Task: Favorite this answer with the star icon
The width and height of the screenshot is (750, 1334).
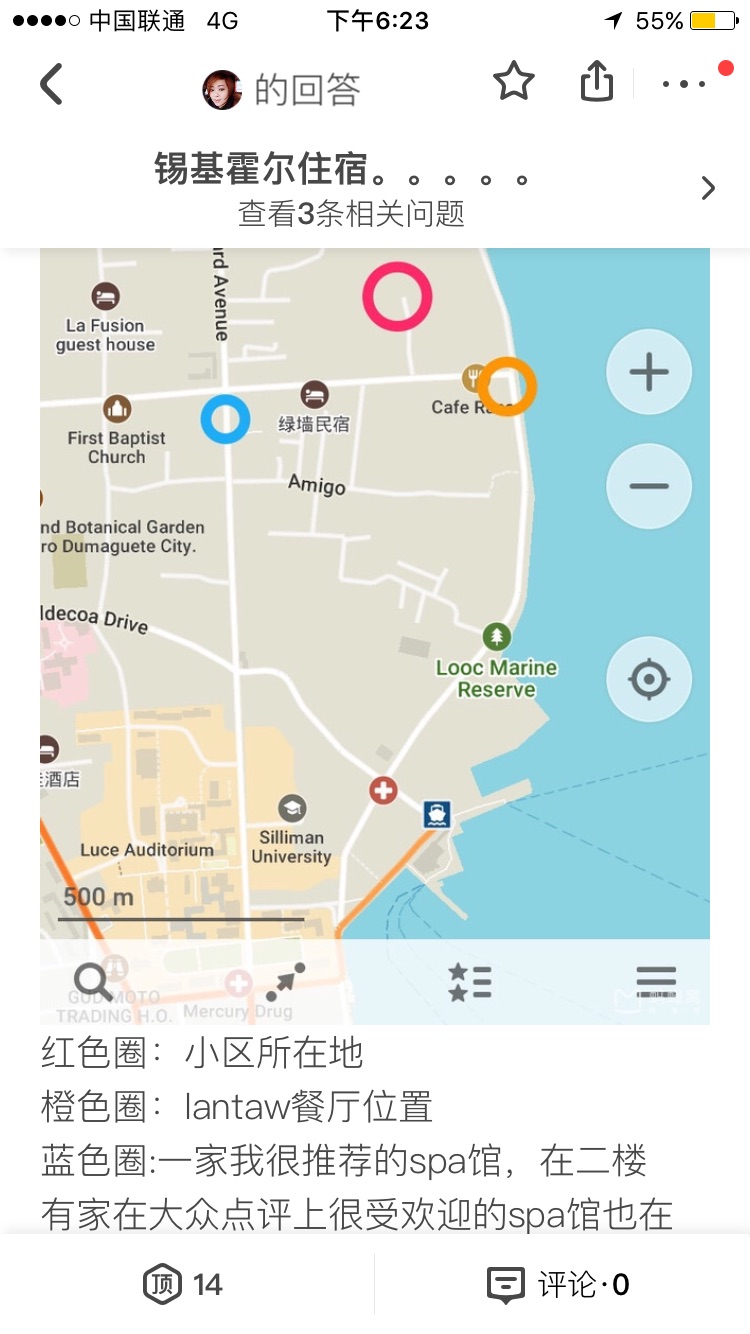Action: point(514,82)
